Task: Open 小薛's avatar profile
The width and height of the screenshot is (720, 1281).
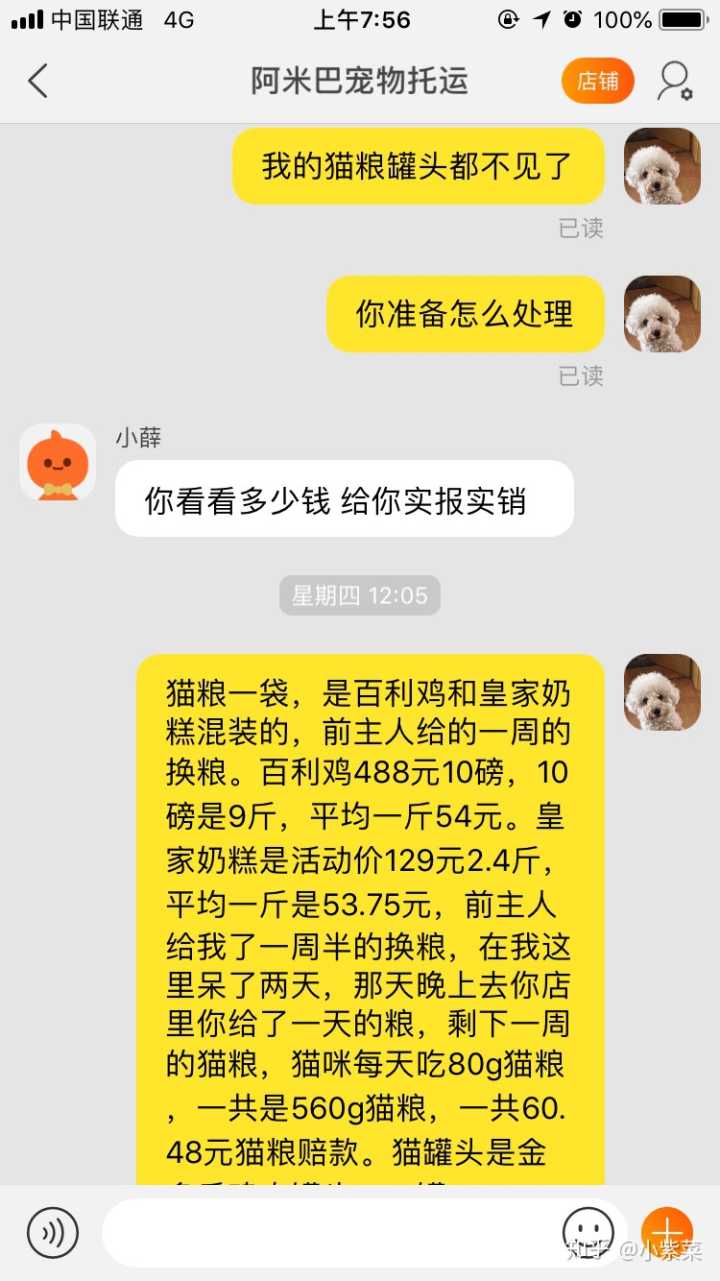Action: pos(57,463)
